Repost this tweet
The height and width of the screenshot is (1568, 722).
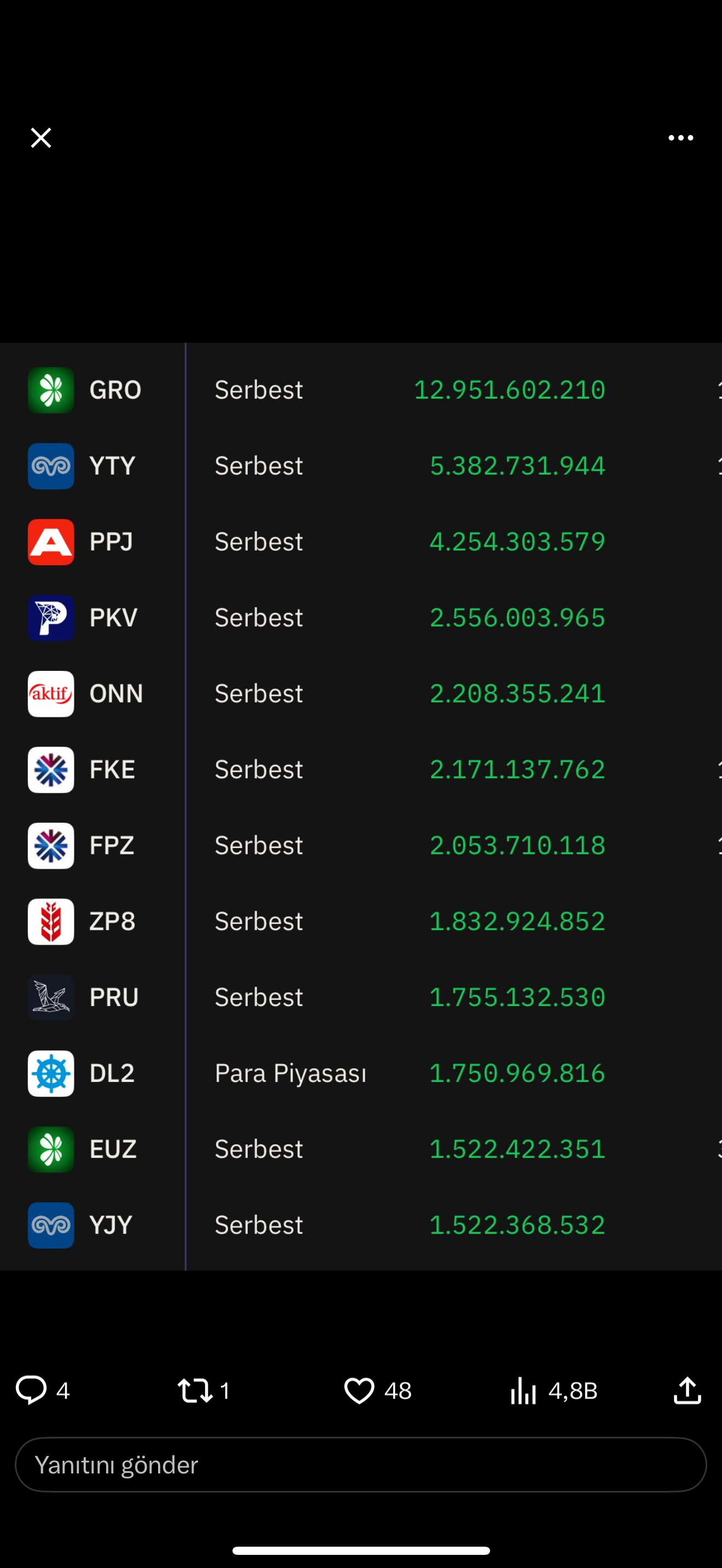coord(195,1390)
